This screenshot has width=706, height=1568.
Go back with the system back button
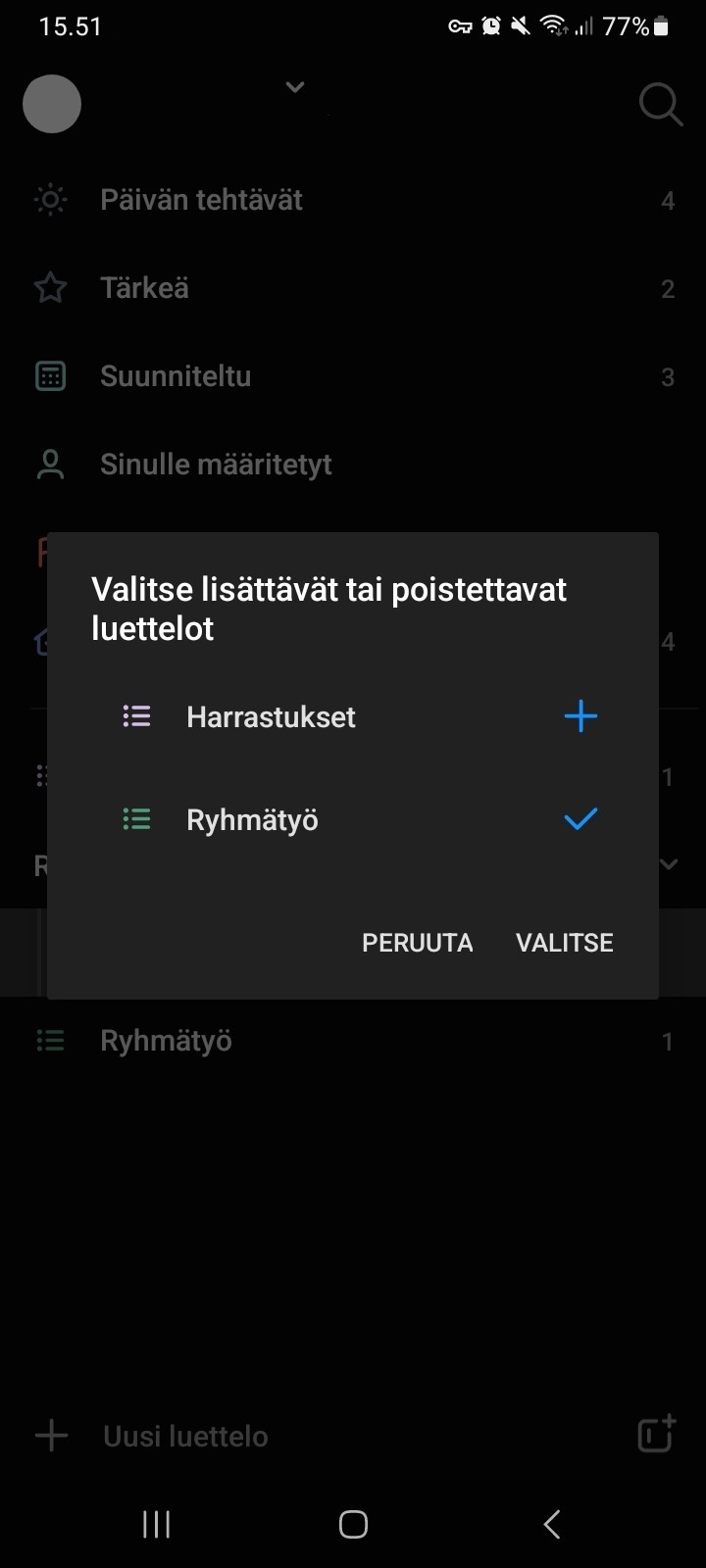(x=552, y=1524)
